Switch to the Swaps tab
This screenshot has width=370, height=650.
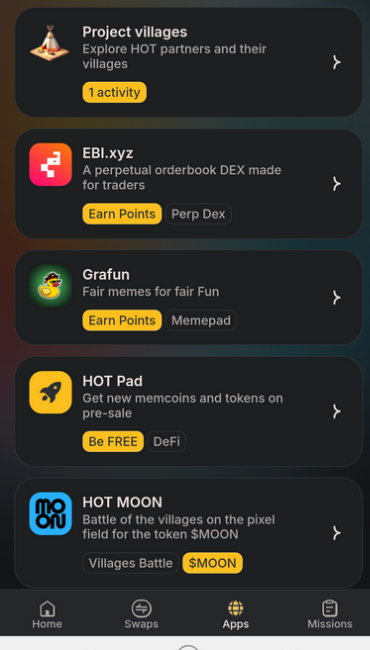(141, 614)
